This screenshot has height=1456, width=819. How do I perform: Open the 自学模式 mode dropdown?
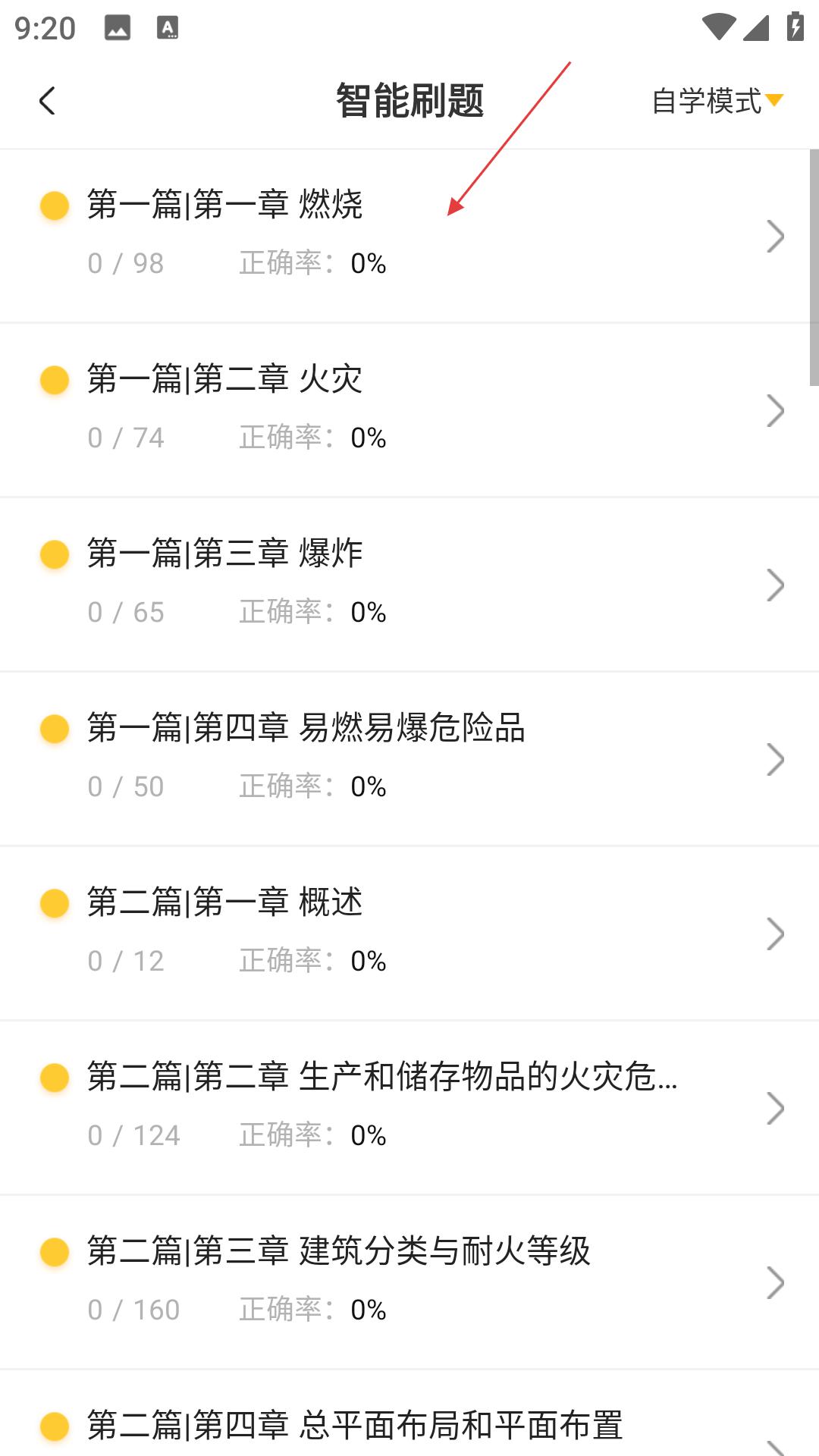tap(717, 101)
